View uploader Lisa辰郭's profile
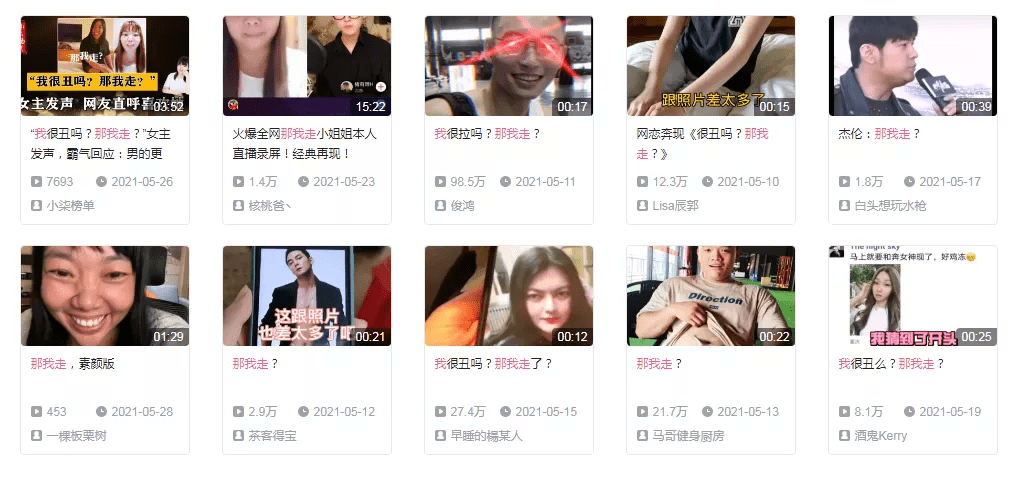The image size is (1025, 482). click(x=675, y=205)
